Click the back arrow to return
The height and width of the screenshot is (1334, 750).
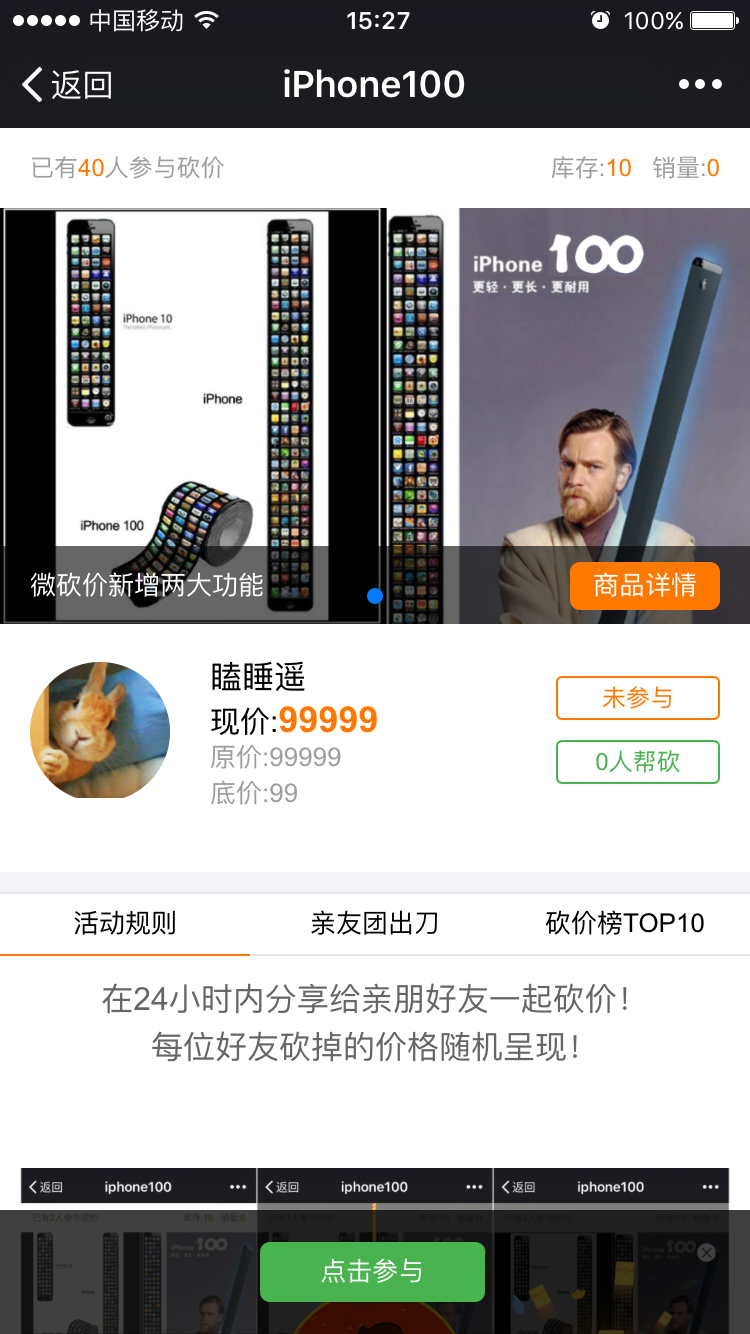coord(30,84)
